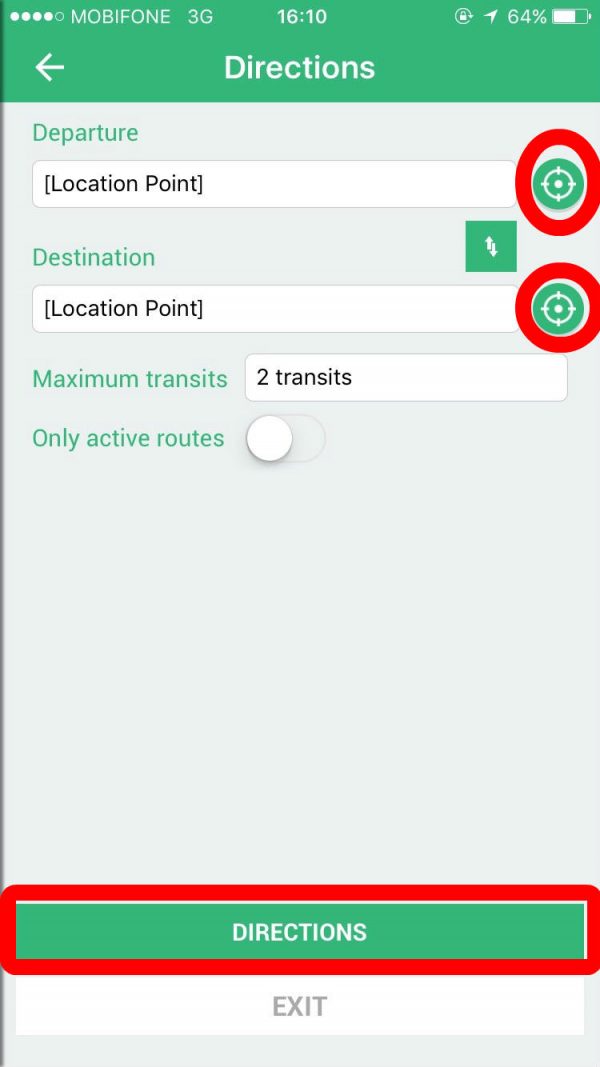Tap the Departure location field
The height and width of the screenshot is (1067, 600).
coord(274,184)
